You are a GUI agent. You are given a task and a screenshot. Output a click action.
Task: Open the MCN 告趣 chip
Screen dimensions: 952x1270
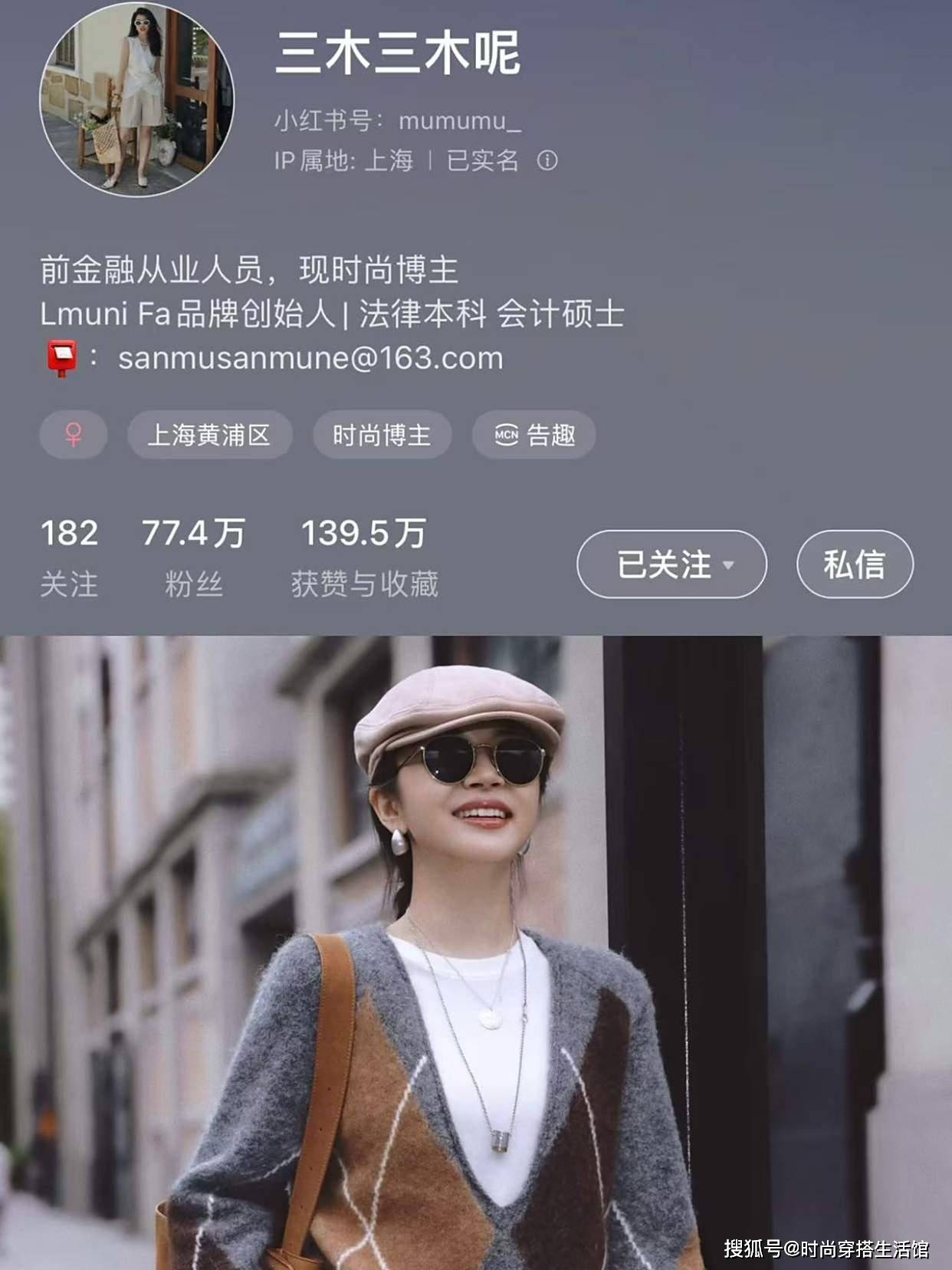point(534,435)
